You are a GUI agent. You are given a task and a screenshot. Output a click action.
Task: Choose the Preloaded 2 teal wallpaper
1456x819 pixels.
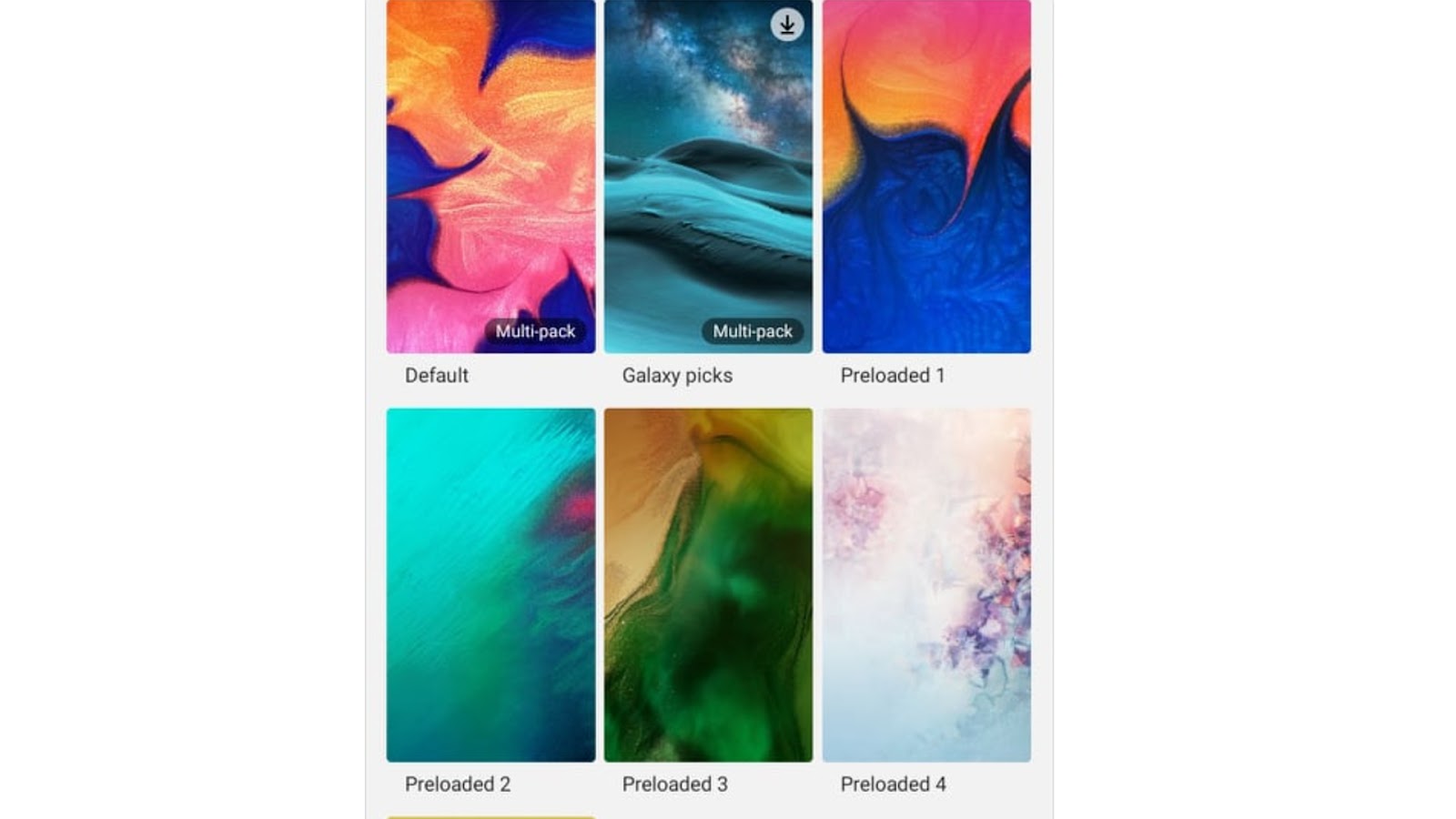coord(490,585)
